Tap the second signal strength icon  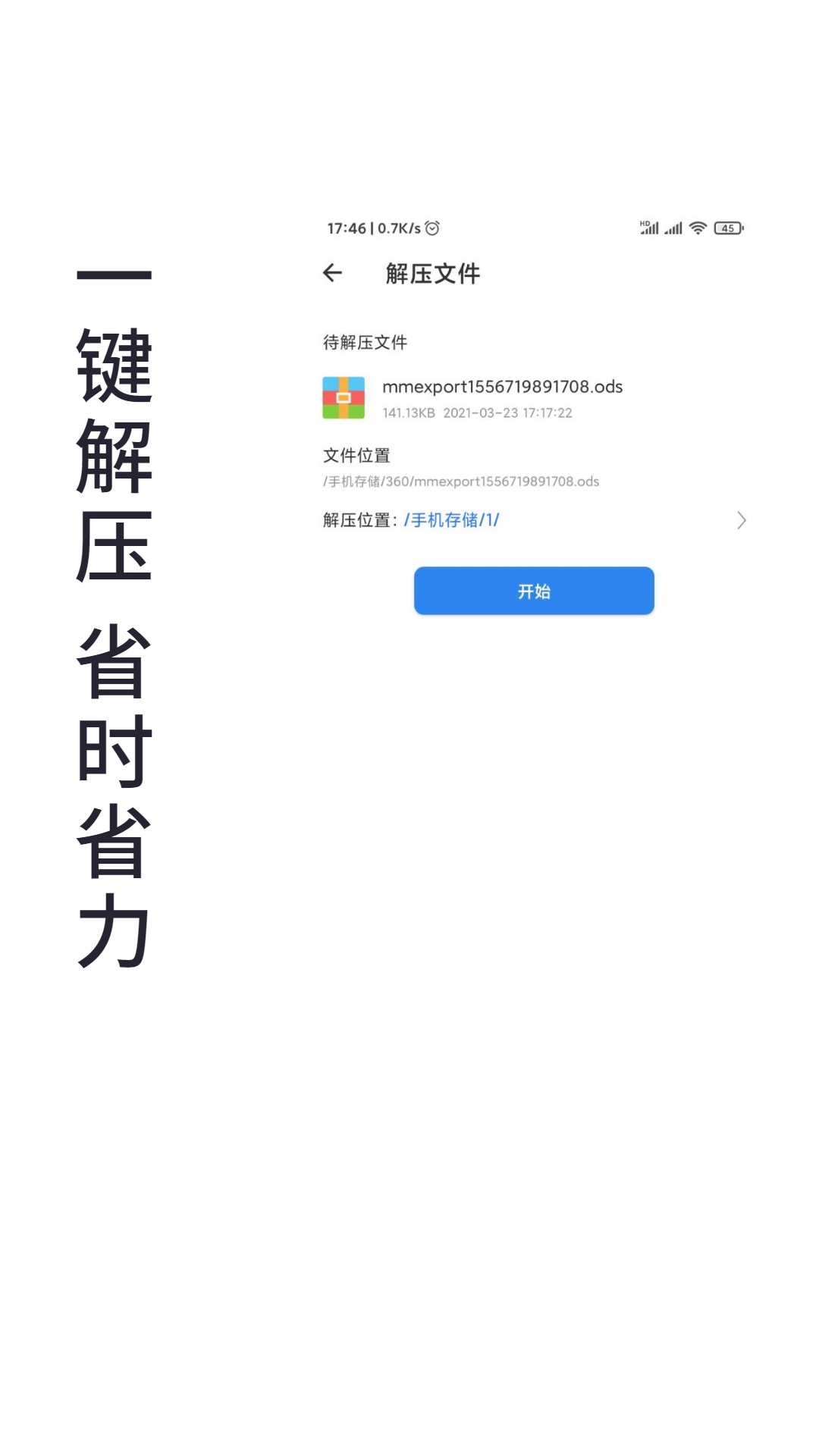(x=672, y=228)
